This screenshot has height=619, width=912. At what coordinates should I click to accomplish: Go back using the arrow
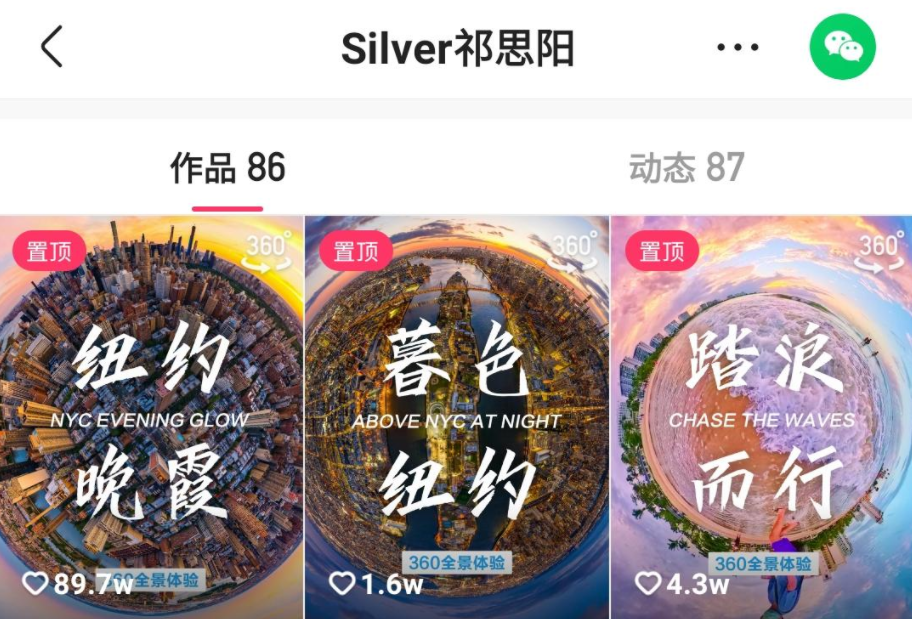pyautogui.click(x=52, y=47)
